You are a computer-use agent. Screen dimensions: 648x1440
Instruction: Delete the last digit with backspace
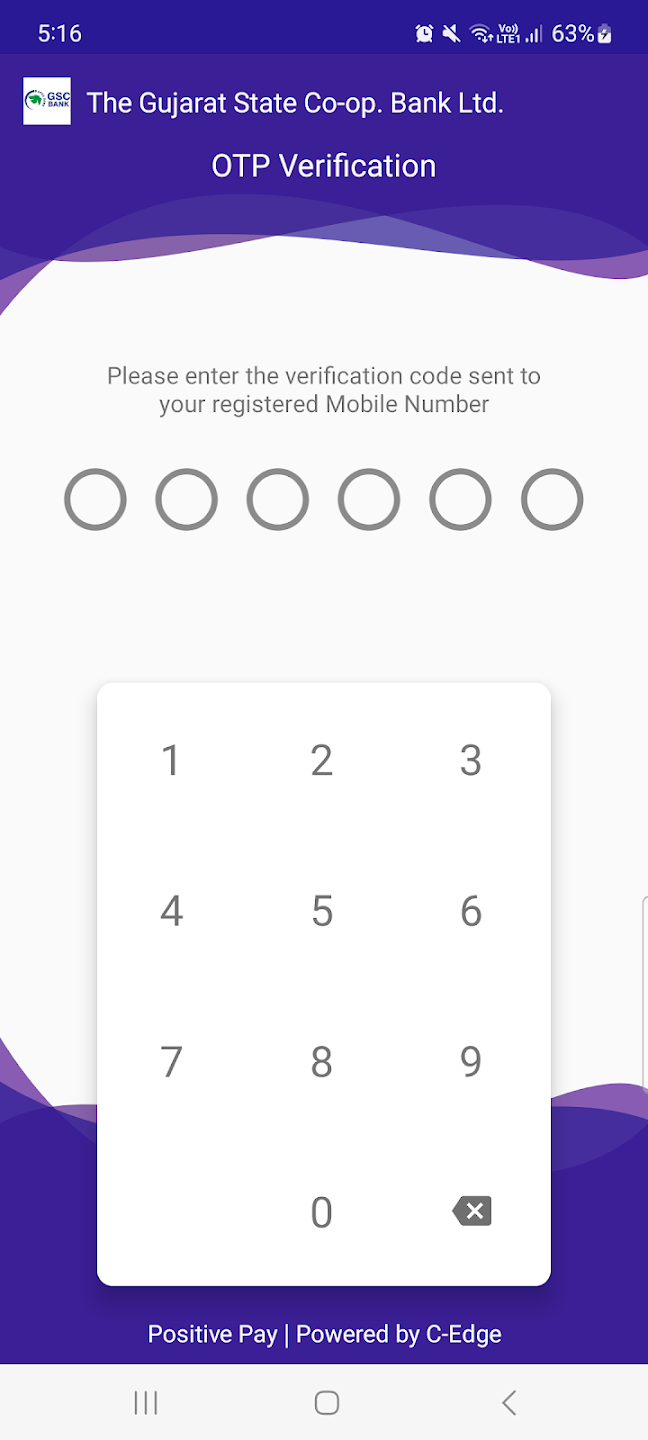pos(472,1212)
